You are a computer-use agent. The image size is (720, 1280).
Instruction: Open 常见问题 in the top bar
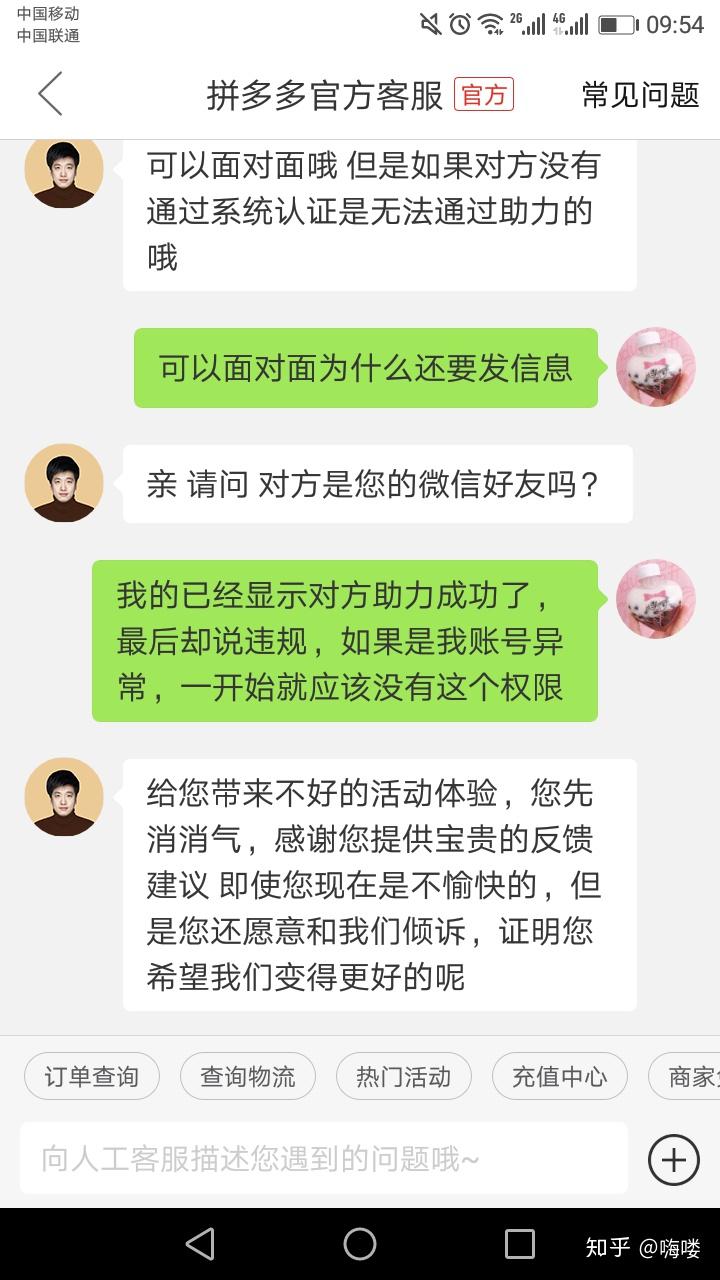(640, 95)
